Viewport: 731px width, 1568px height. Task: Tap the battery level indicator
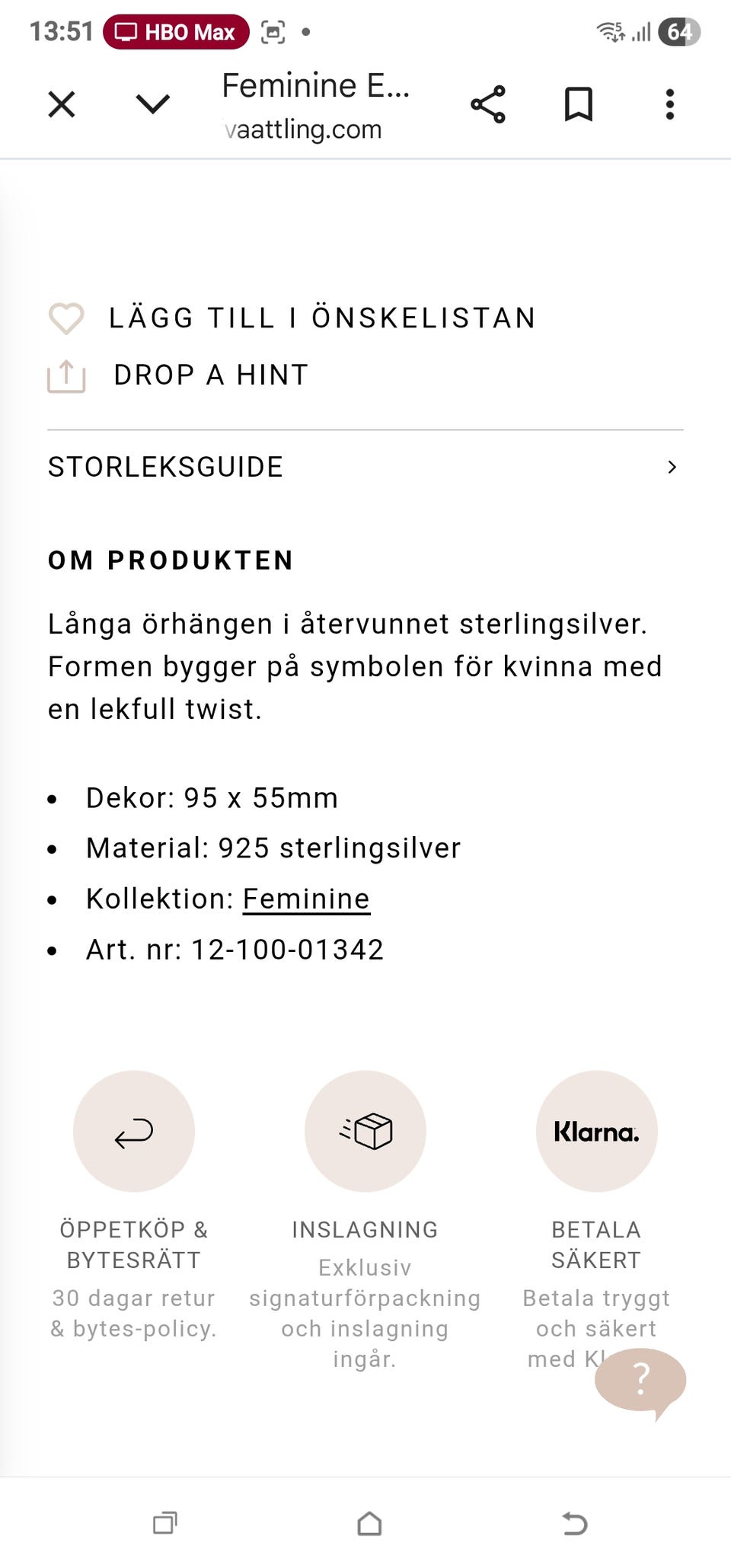pyautogui.click(x=679, y=32)
